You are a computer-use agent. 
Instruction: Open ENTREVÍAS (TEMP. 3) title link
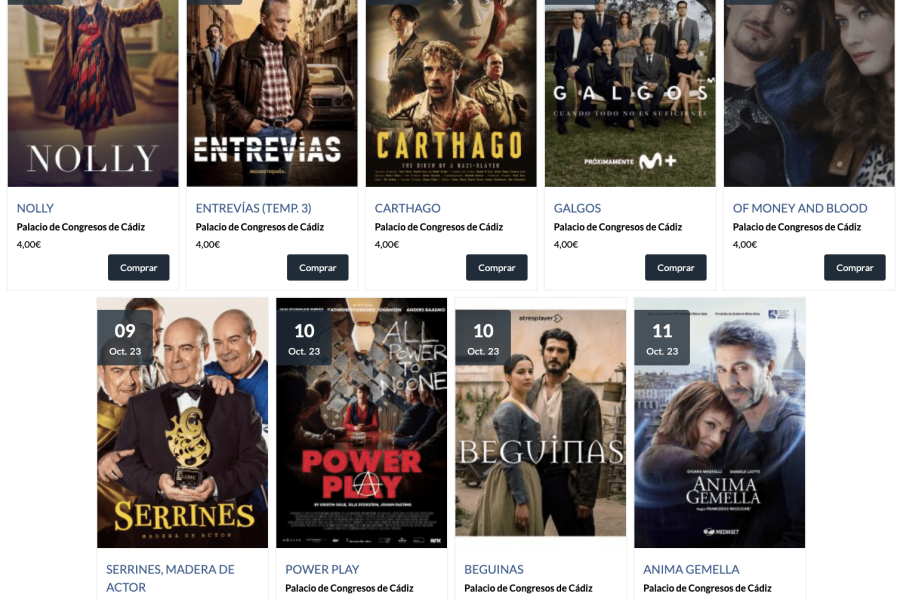(253, 208)
